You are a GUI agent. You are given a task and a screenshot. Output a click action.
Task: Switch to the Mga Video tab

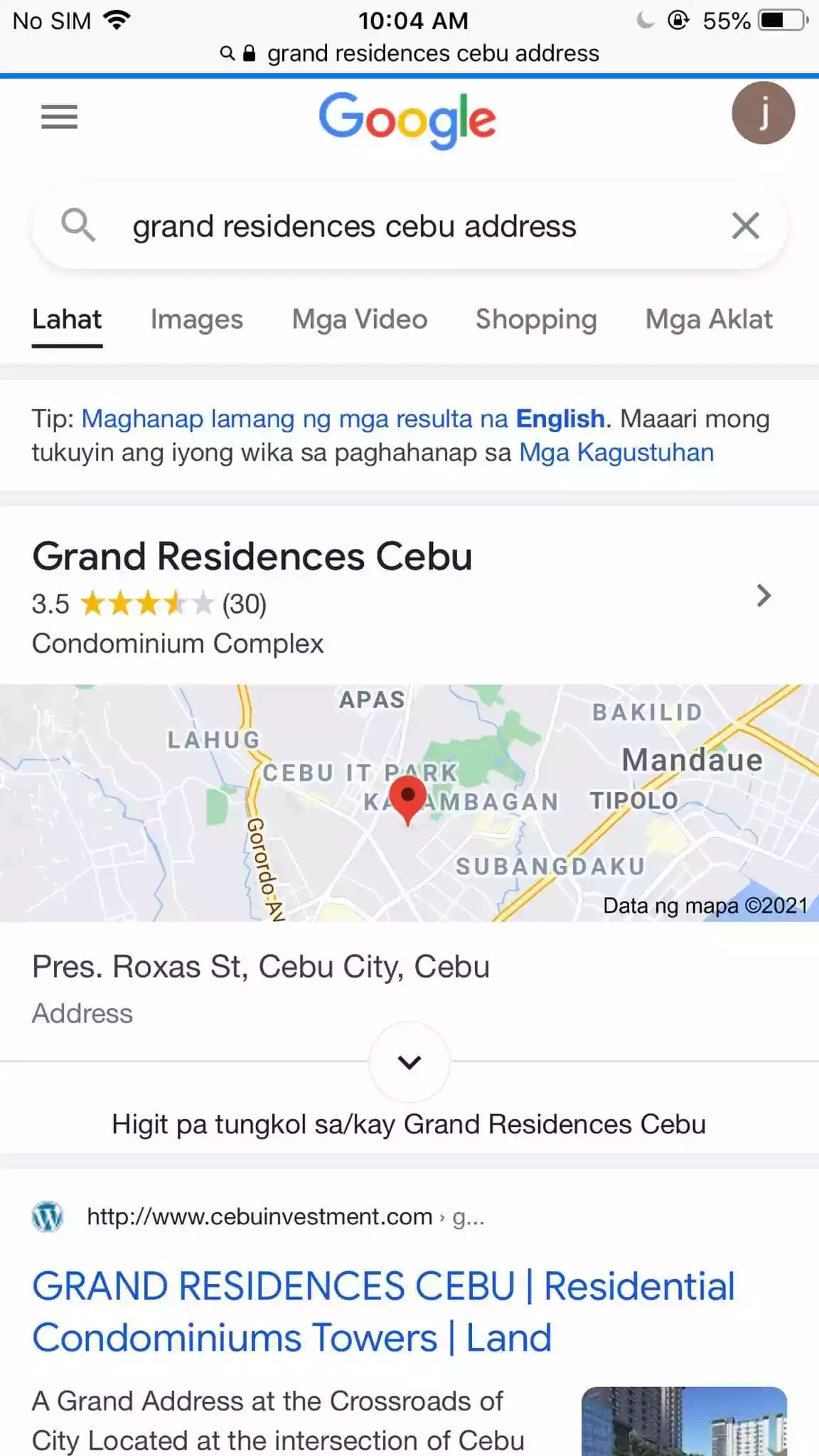click(x=360, y=320)
